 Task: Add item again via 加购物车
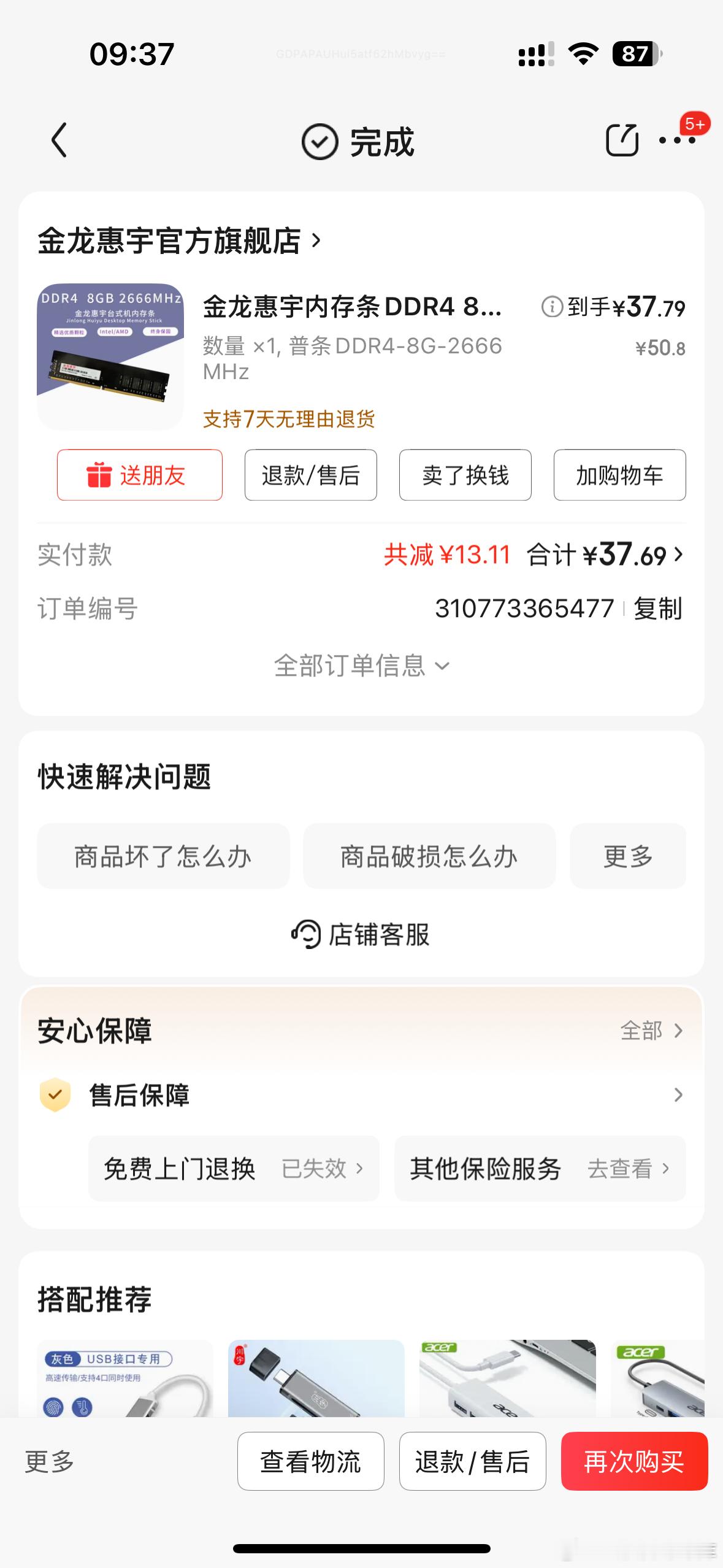(x=619, y=475)
